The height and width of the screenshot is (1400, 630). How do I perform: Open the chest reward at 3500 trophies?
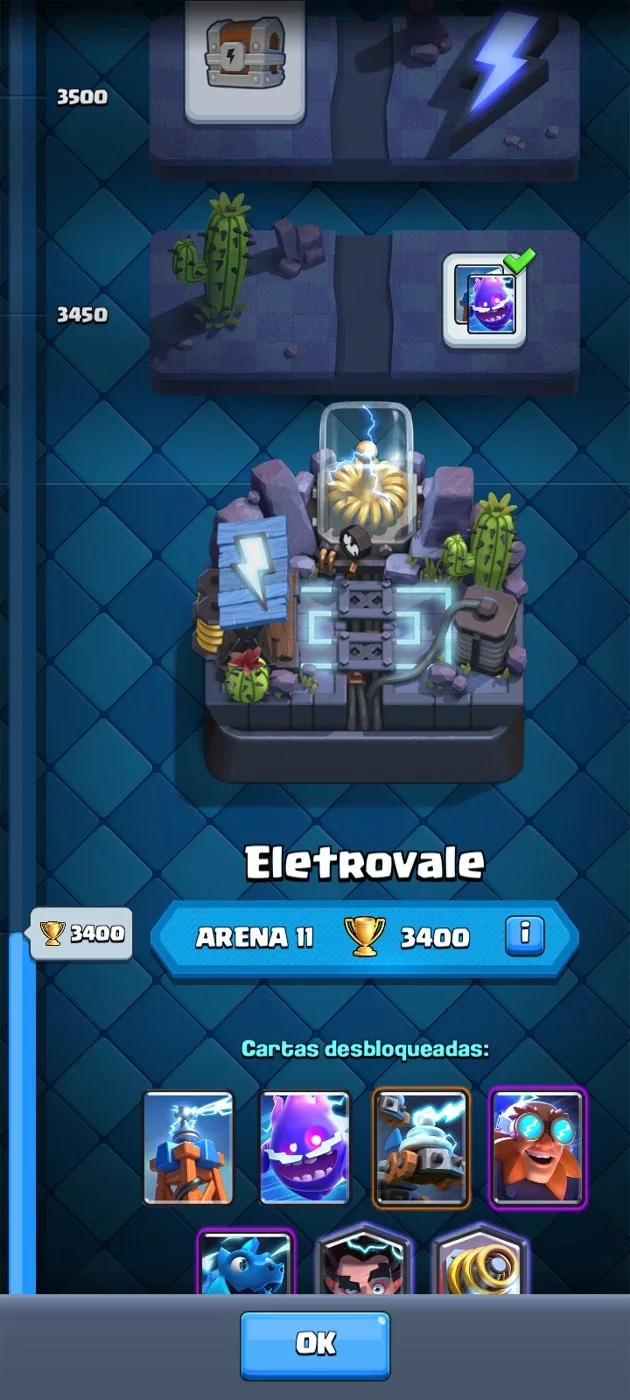pyautogui.click(x=245, y=60)
